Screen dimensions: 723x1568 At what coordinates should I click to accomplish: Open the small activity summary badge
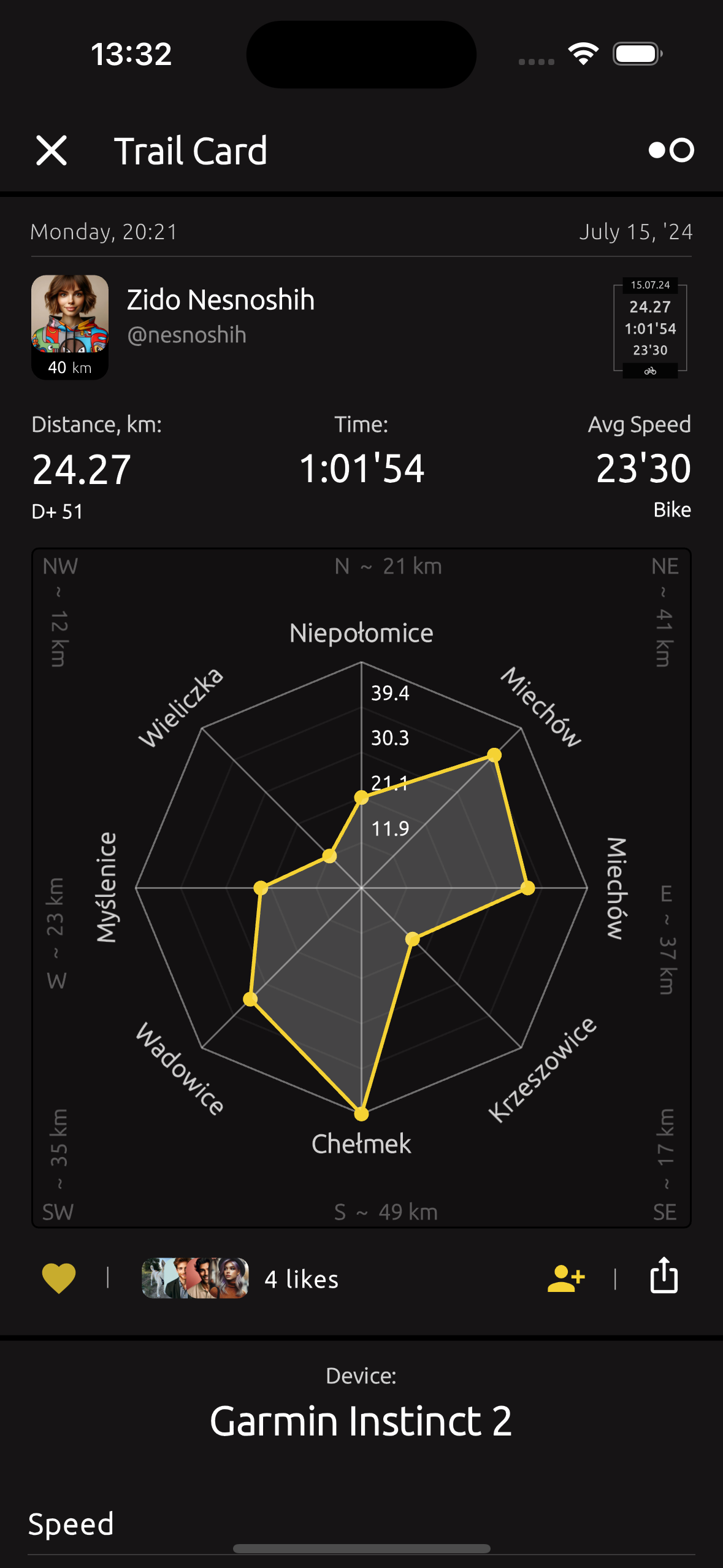650,328
